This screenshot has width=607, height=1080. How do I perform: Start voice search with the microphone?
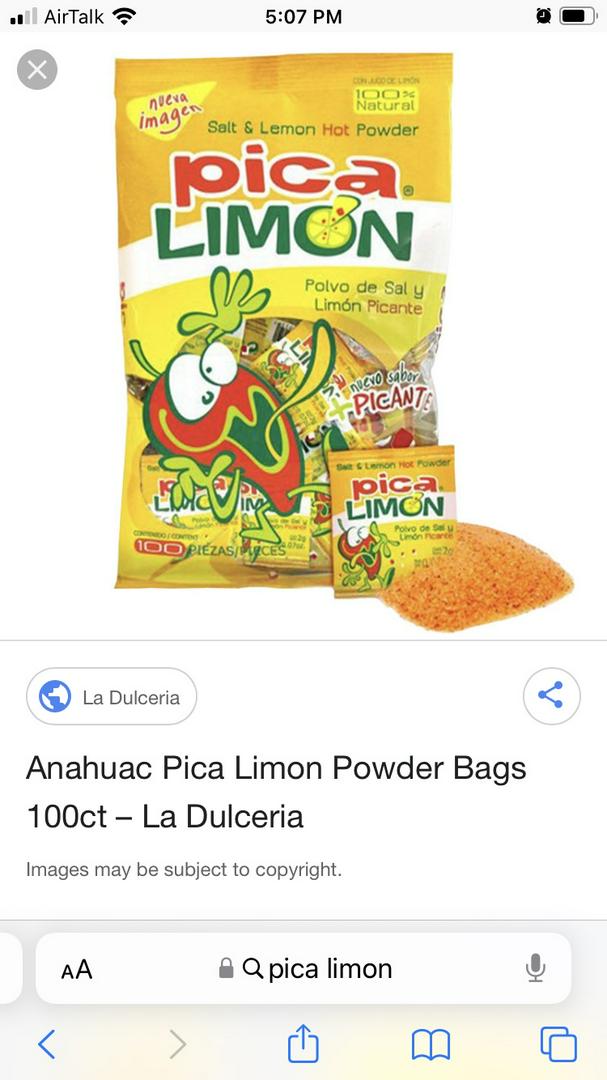tap(536, 968)
